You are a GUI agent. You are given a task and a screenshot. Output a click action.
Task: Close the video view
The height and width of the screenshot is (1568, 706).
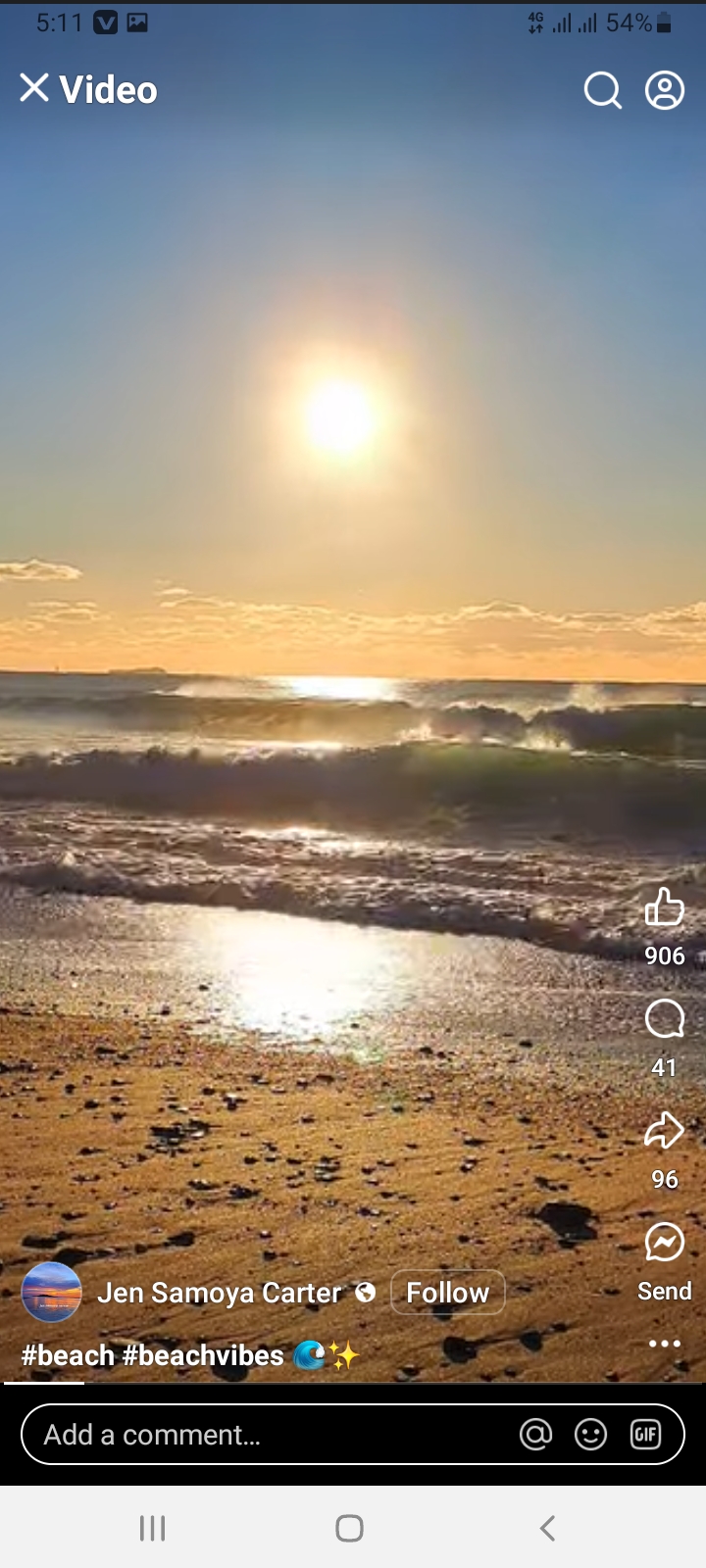pyautogui.click(x=34, y=89)
